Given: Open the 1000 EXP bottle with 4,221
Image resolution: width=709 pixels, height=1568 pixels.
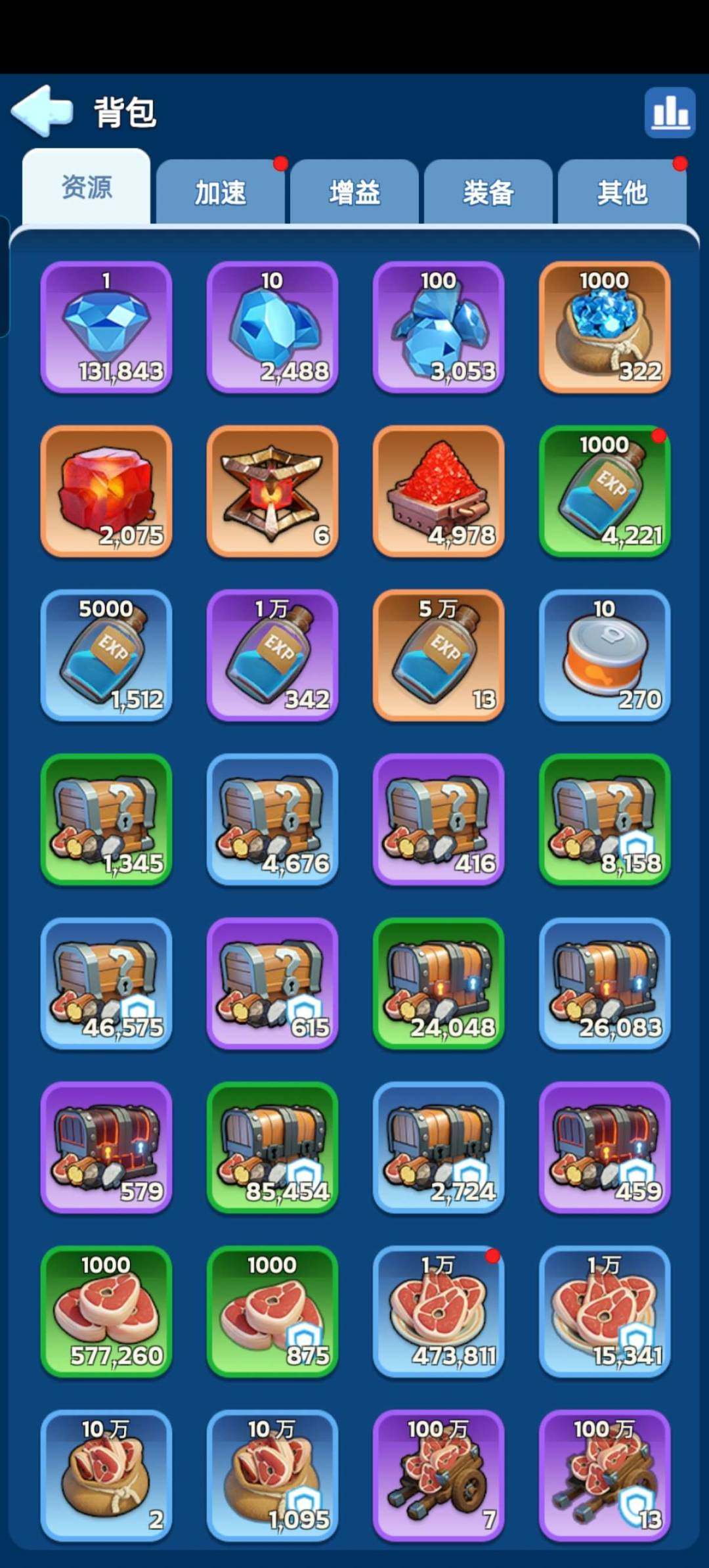Looking at the screenshot, I should tap(605, 491).
